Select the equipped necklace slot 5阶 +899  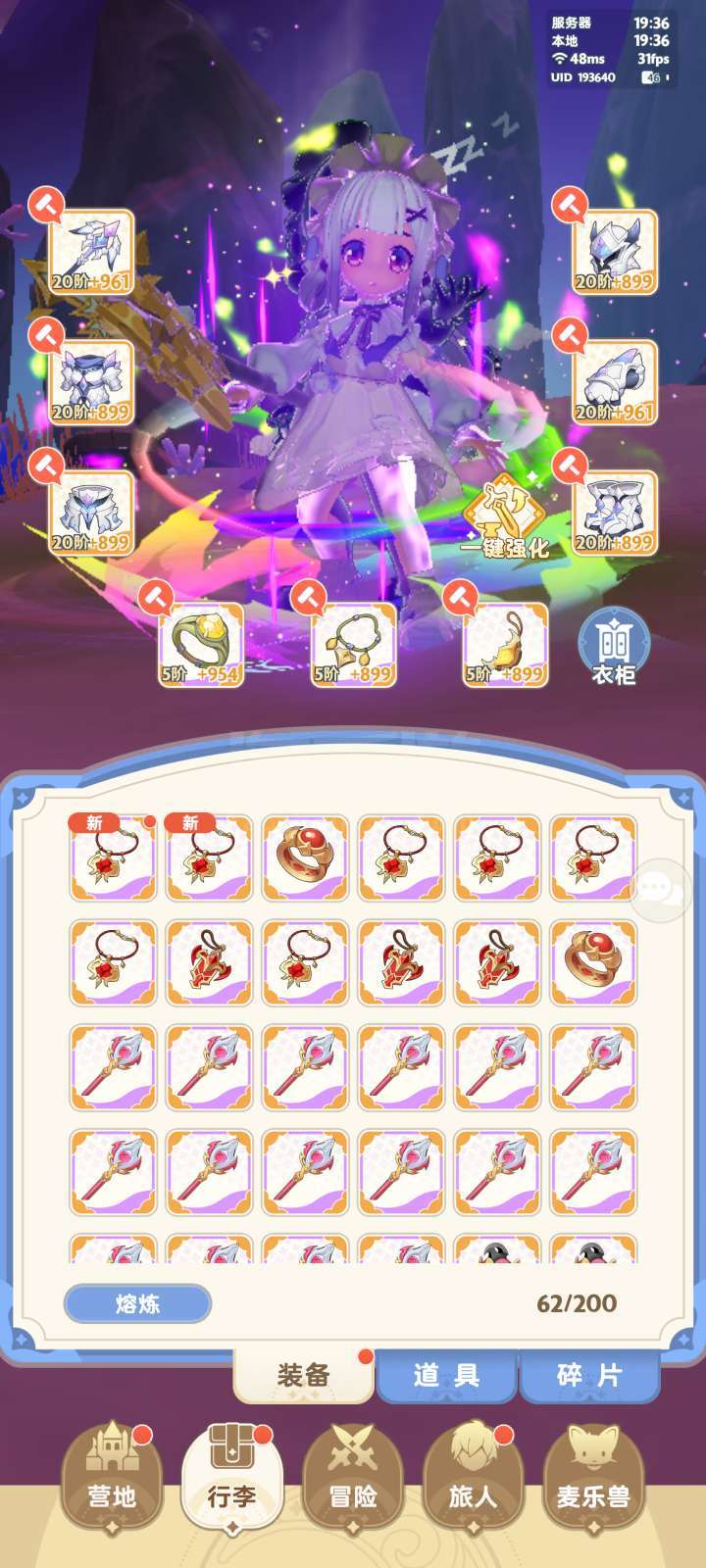pos(354,645)
